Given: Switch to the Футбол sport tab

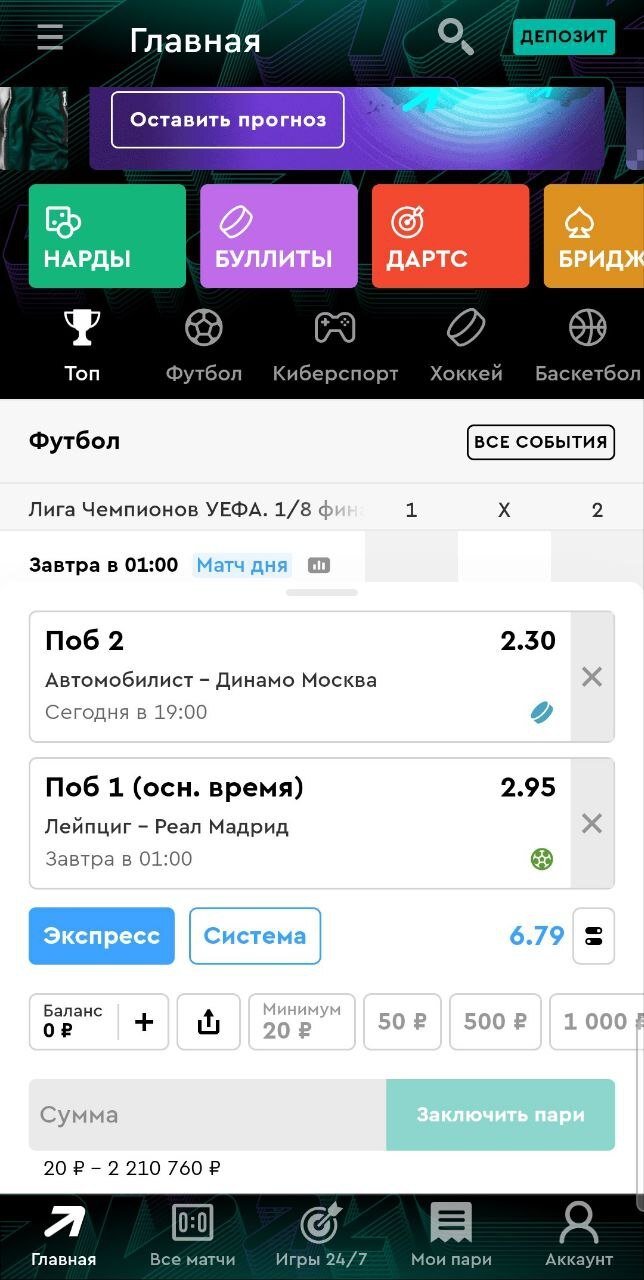Looking at the screenshot, I should pos(204,346).
